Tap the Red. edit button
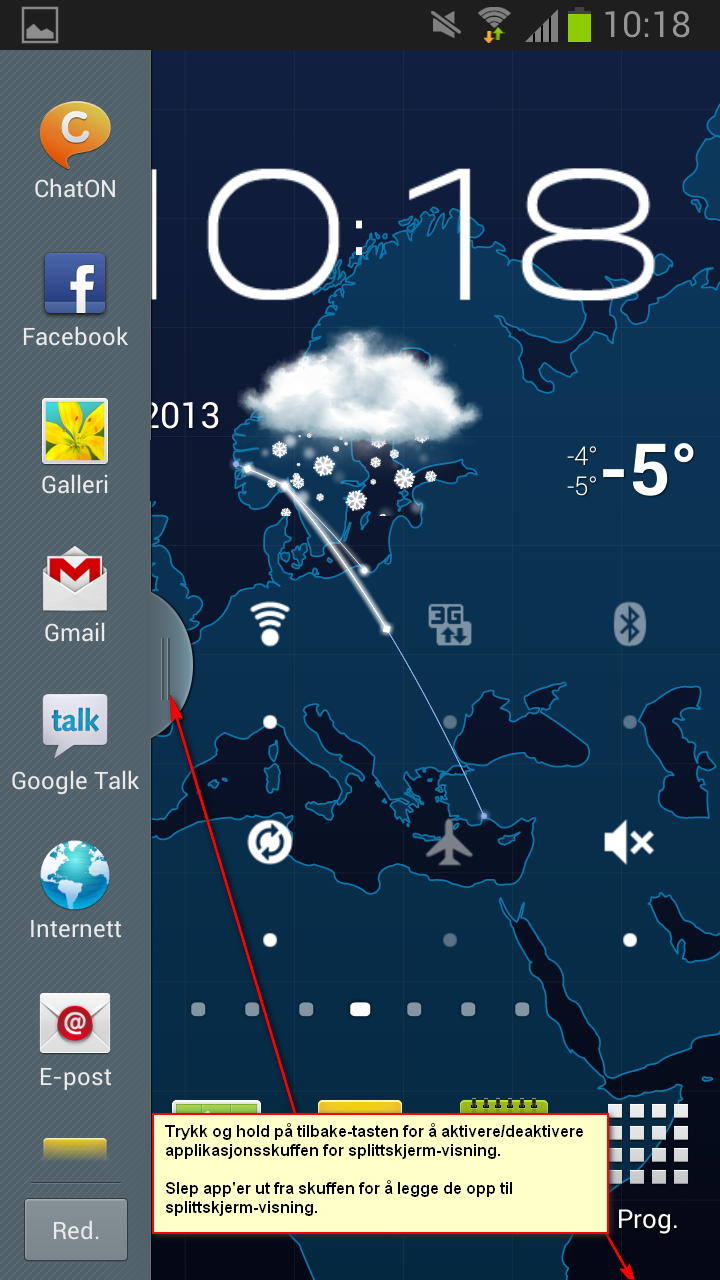This screenshot has width=720, height=1280. pyautogui.click(x=76, y=1230)
